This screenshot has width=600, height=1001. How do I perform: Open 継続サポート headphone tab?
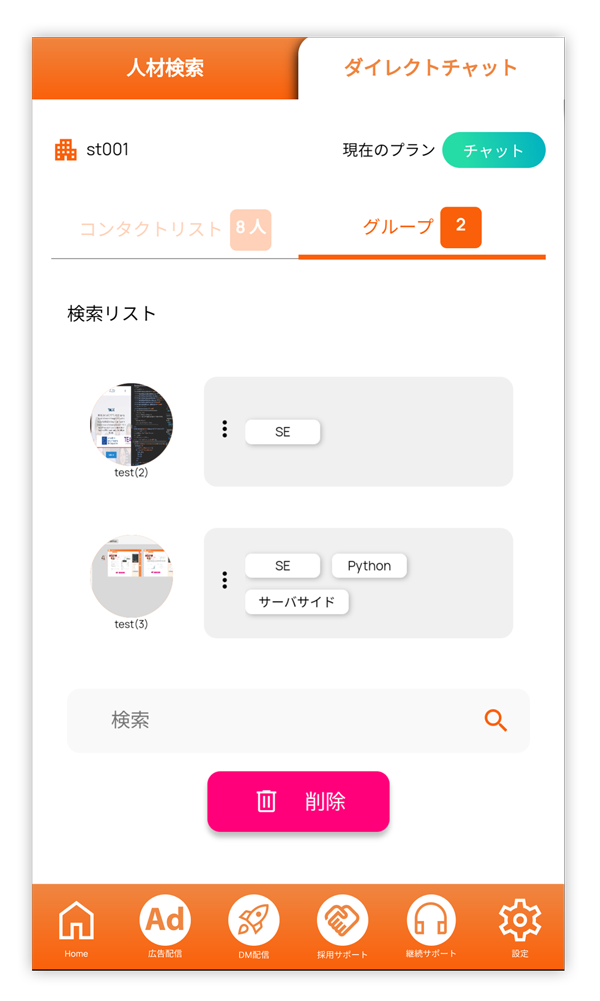tap(431, 926)
